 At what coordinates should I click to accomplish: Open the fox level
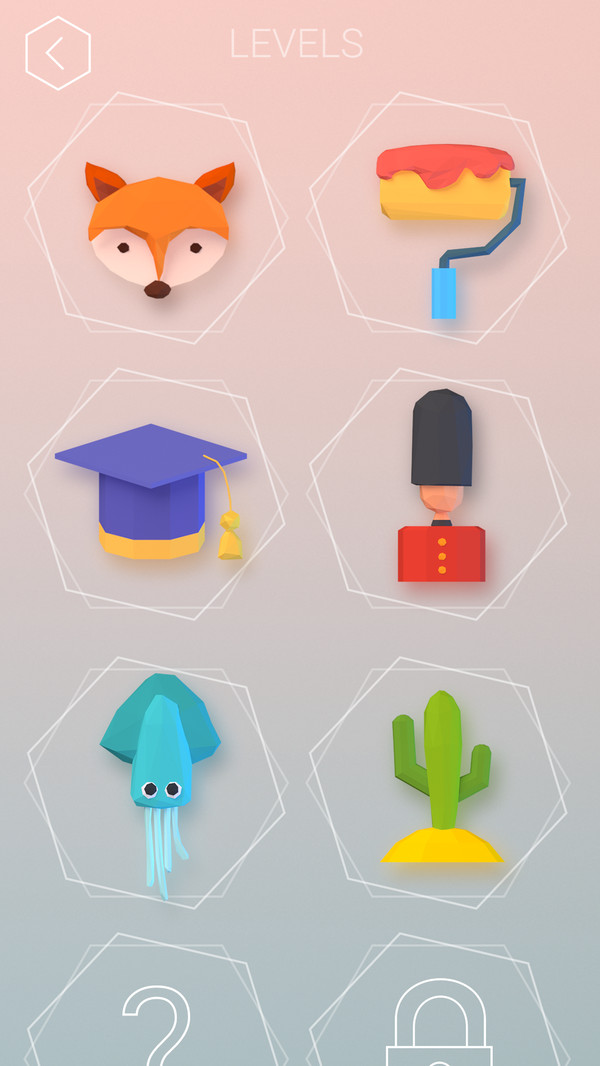tap(157, 228)
